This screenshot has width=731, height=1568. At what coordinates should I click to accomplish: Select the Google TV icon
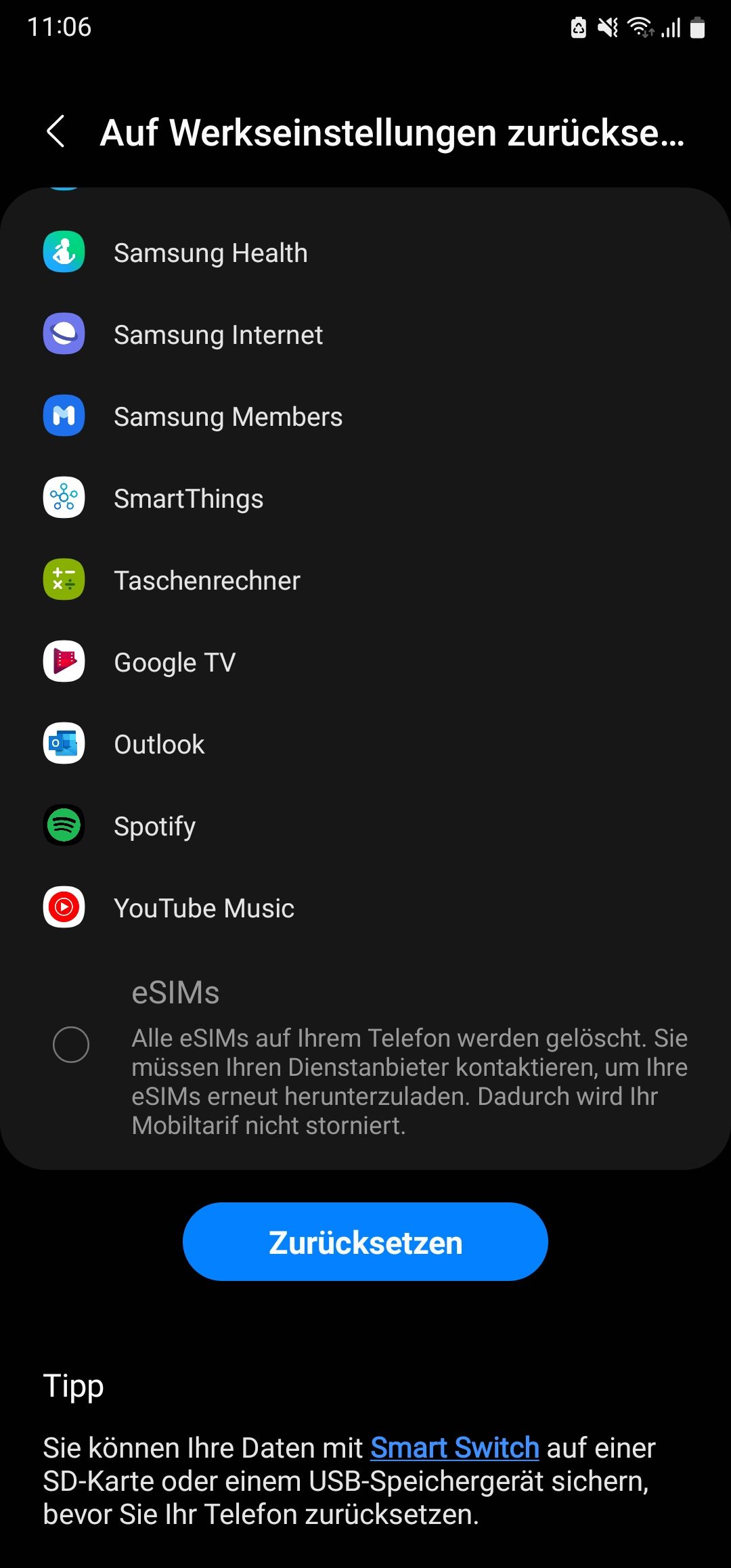[63, 662]
